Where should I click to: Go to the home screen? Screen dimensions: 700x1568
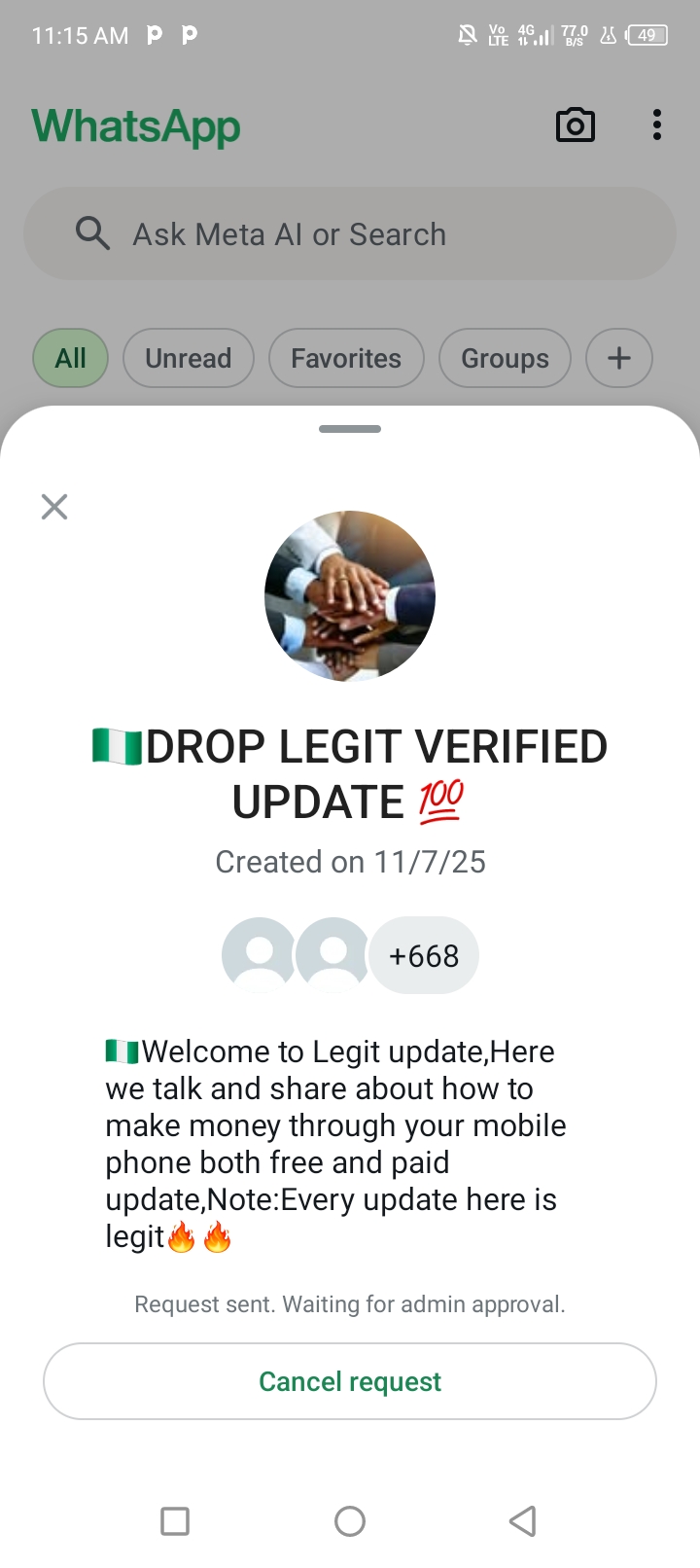point(350,1520)
